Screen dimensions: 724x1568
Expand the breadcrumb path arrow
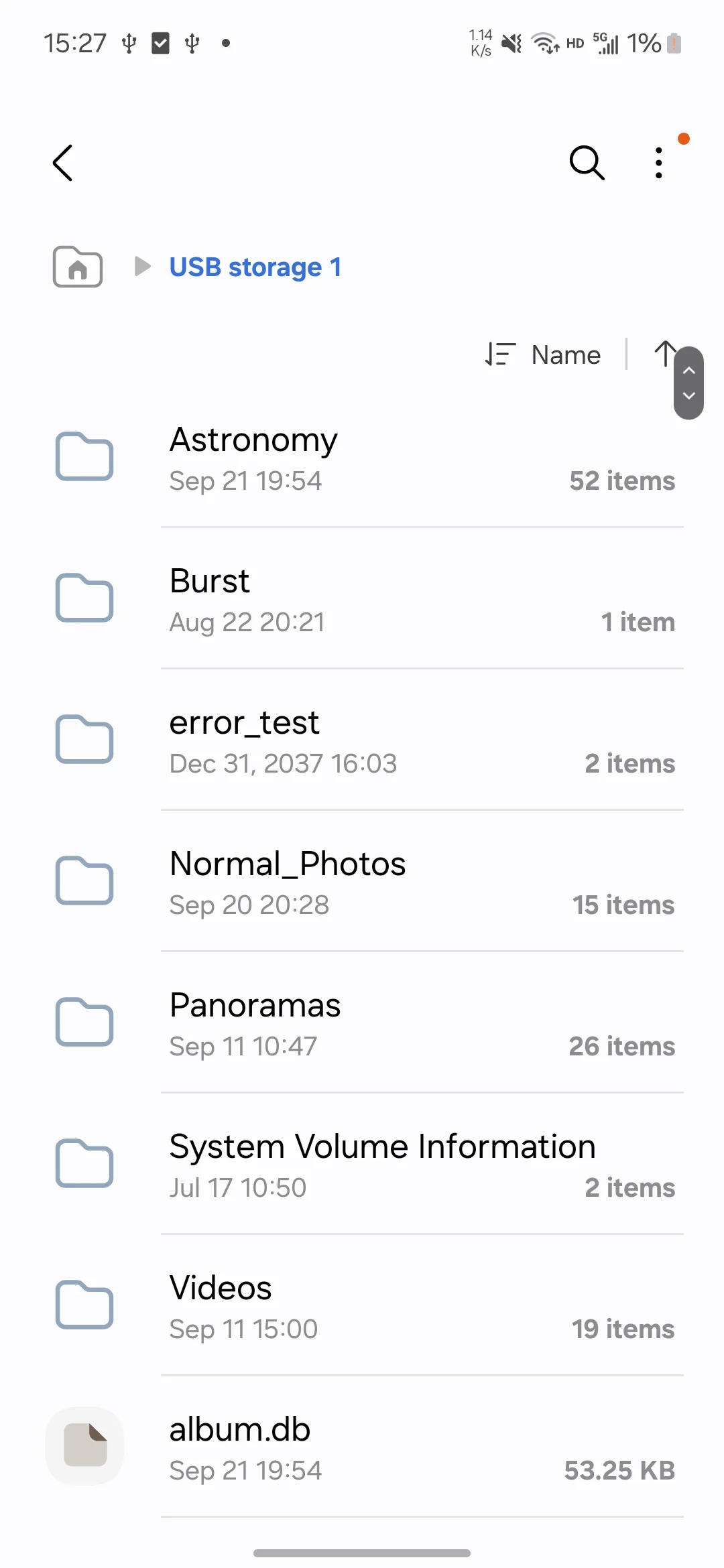(x=141, y=267)
